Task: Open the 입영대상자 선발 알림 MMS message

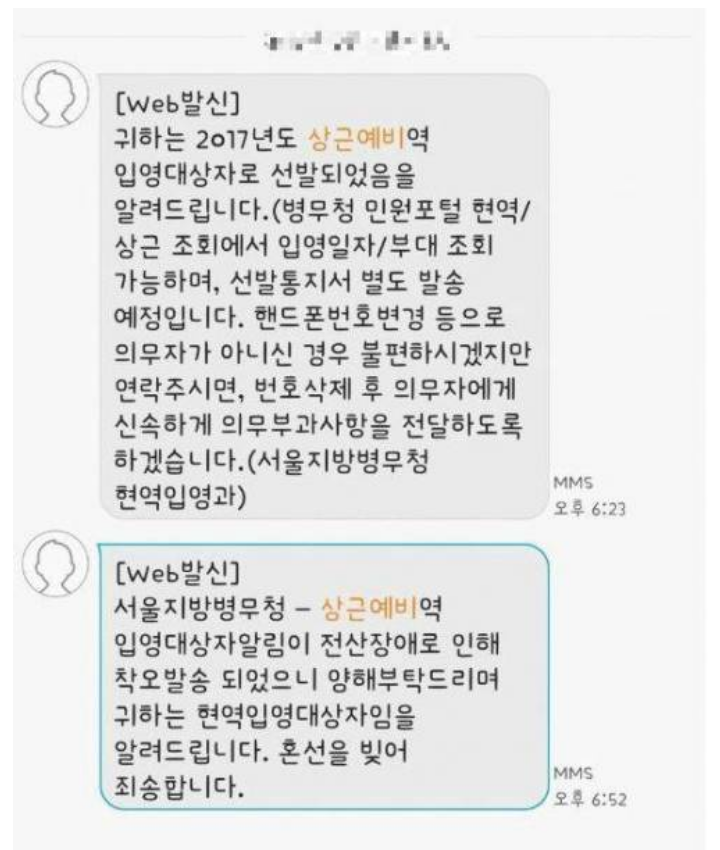Action: 325,301
